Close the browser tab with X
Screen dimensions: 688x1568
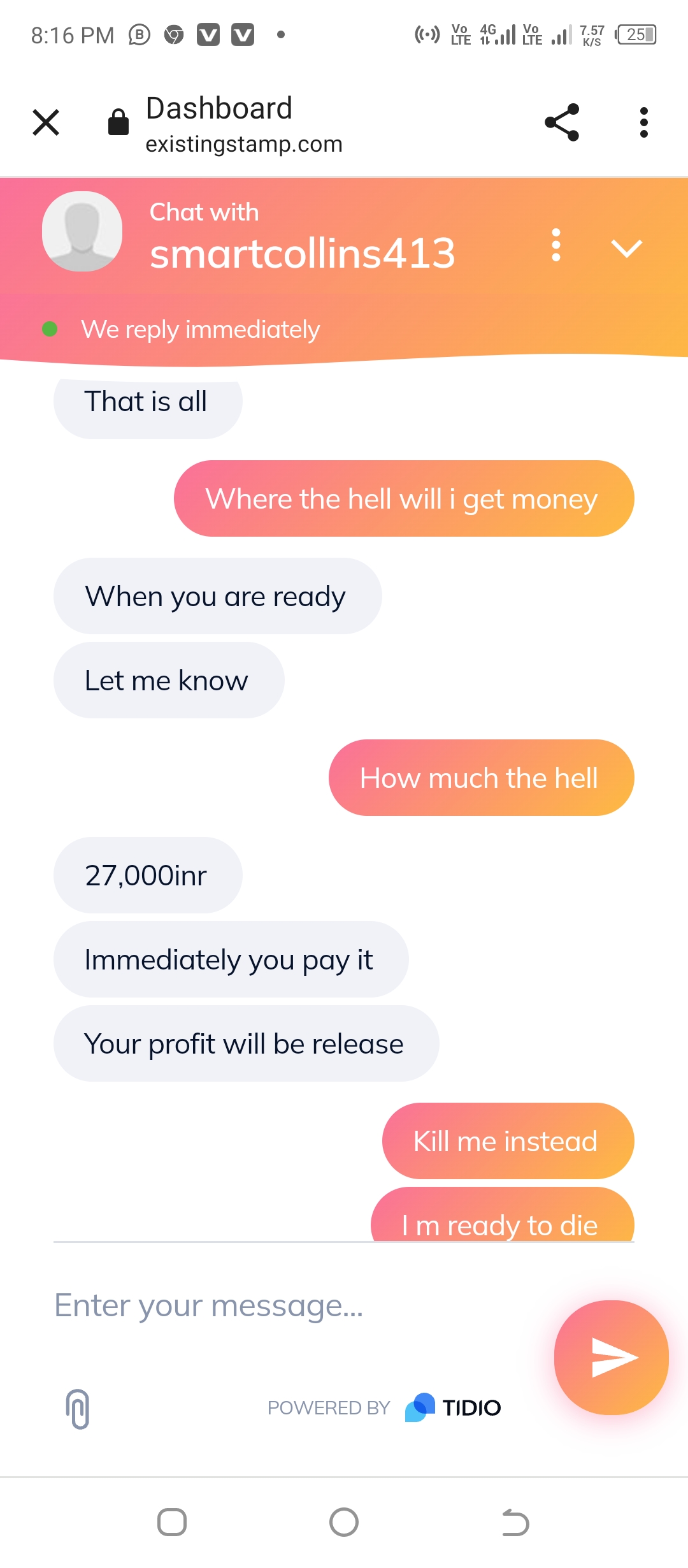click(x=46, y=122)
